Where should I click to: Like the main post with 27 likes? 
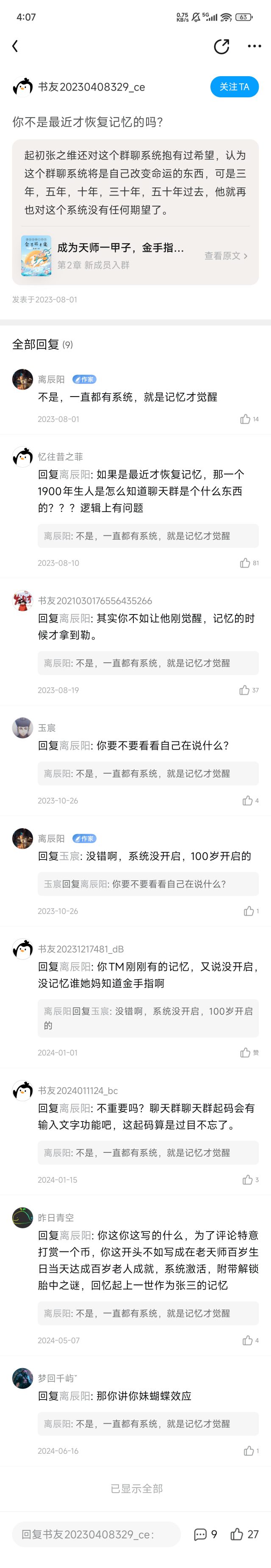pos(244,1535)
